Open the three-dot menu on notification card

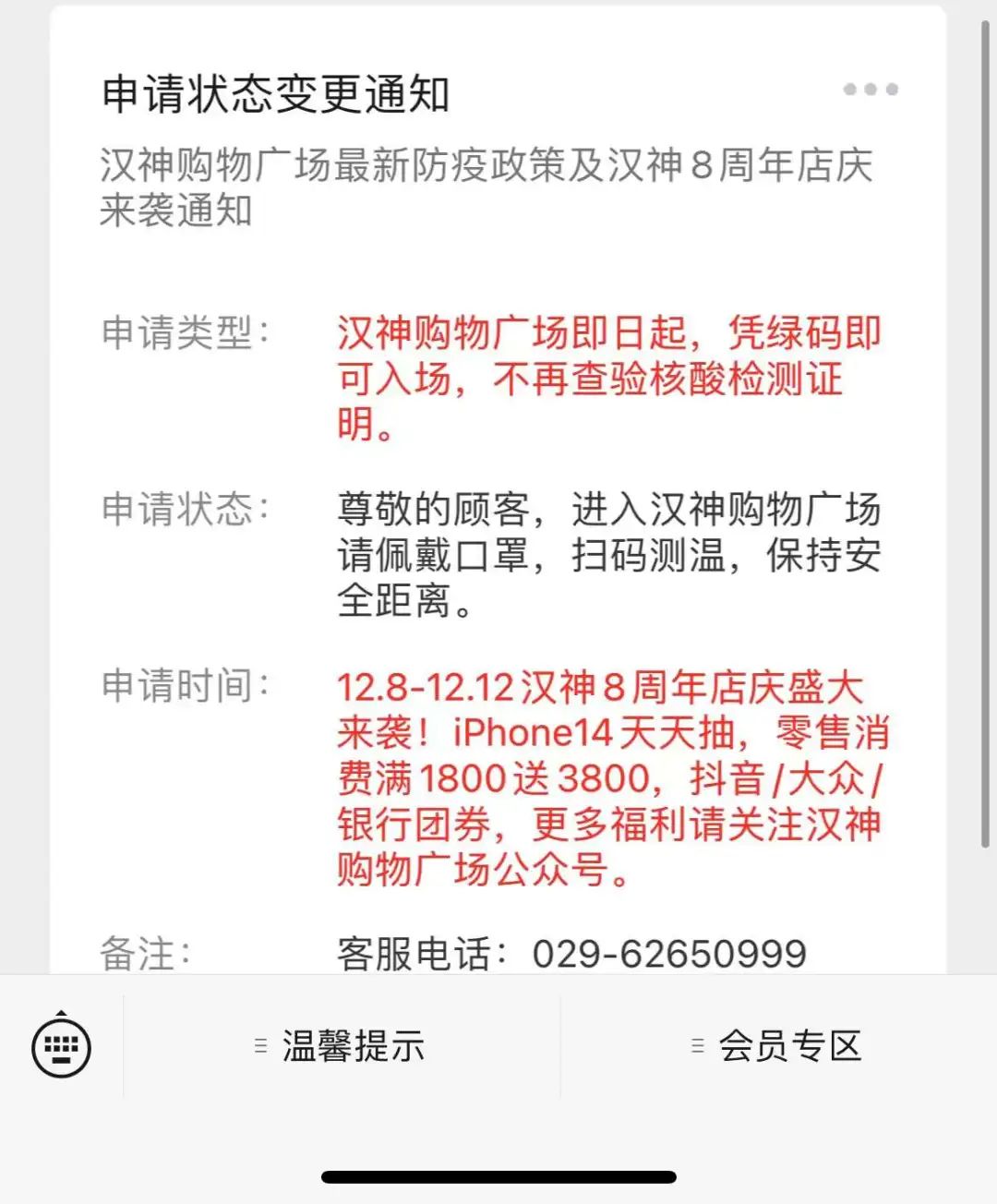871,90
